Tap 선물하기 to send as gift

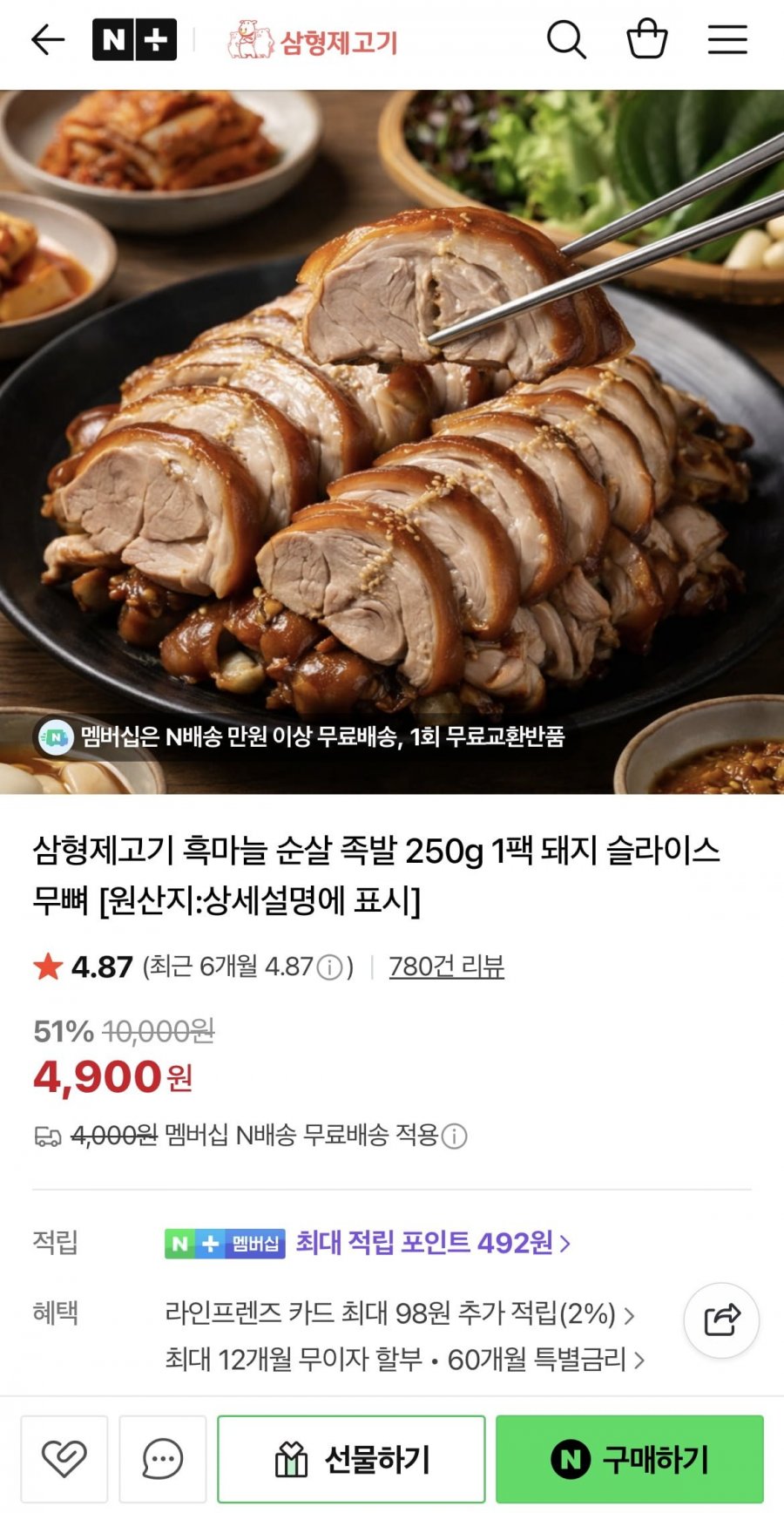pyautogui.click(x=351, y=1458)
